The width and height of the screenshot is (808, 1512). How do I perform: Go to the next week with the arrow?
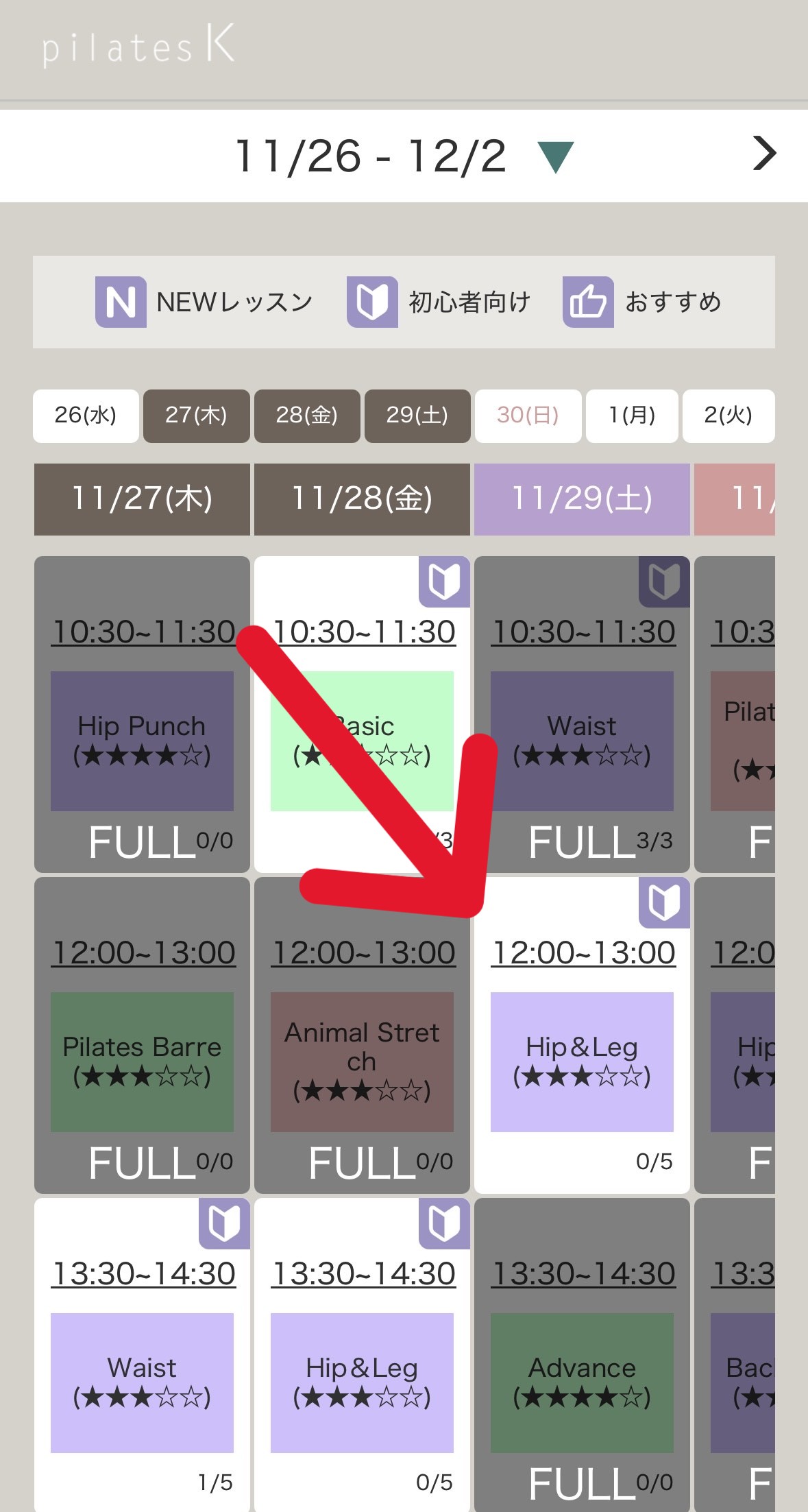coord(763,154)
